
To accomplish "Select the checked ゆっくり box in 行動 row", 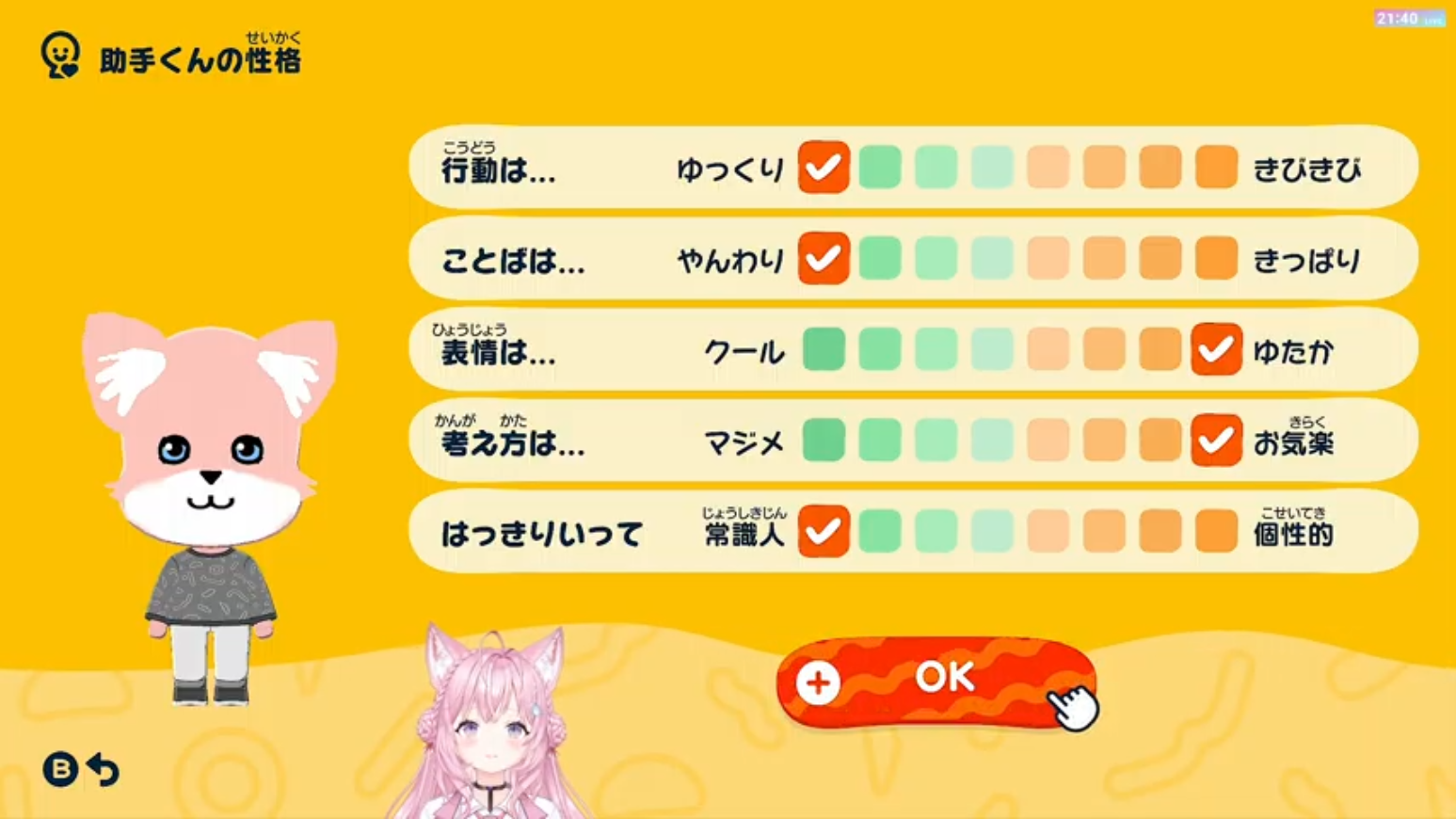I will (x=823, y=168).
